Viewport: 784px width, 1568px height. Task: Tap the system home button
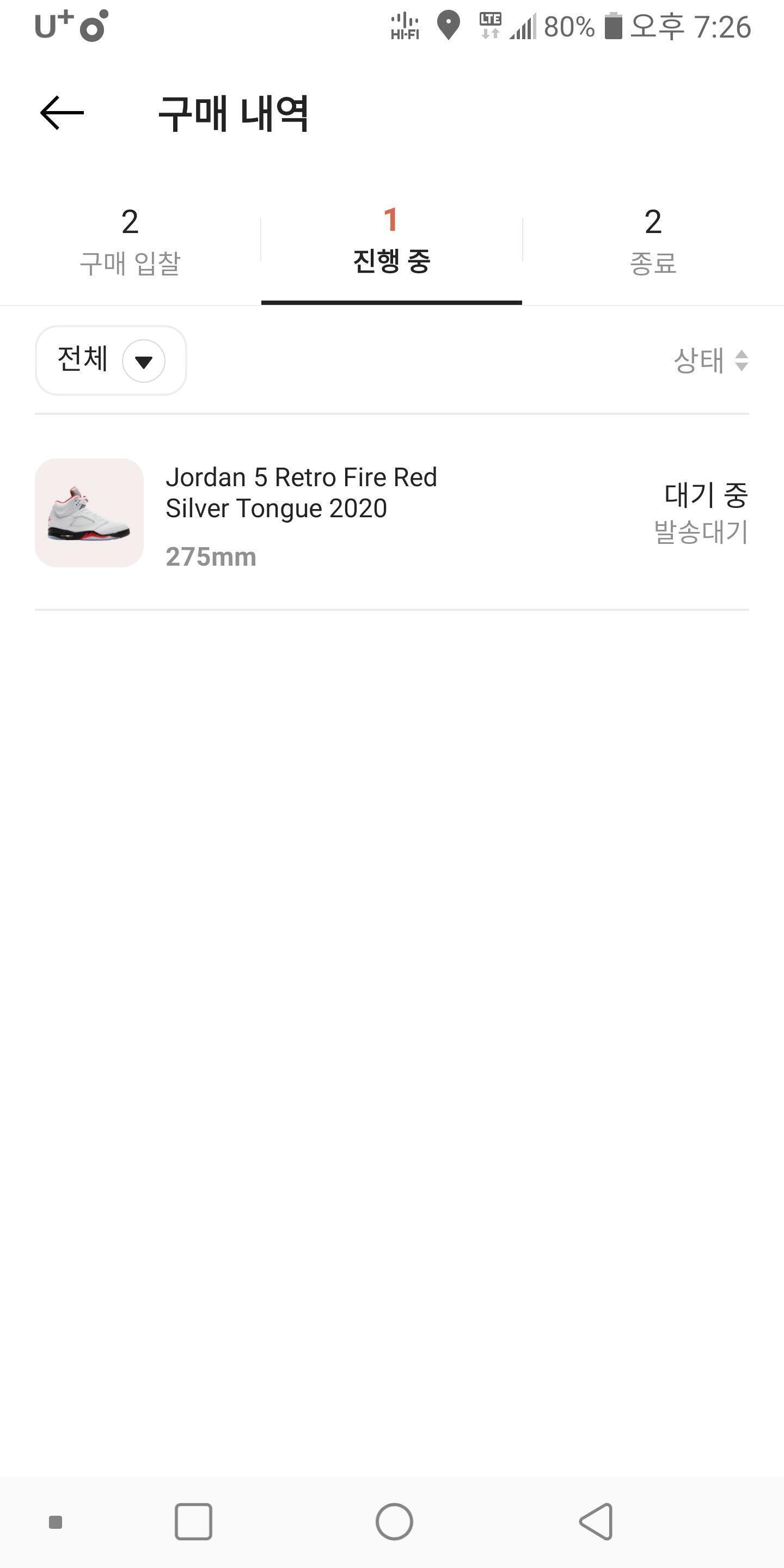point(394,1521)
